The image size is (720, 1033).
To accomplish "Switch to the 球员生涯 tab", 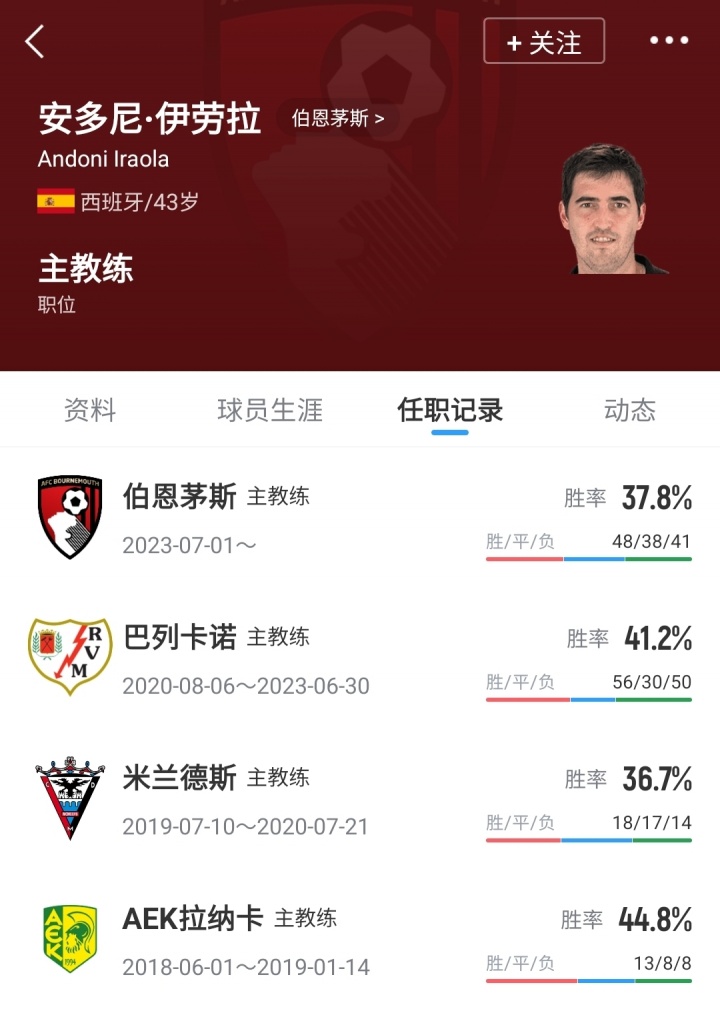I will coord(270,410).
